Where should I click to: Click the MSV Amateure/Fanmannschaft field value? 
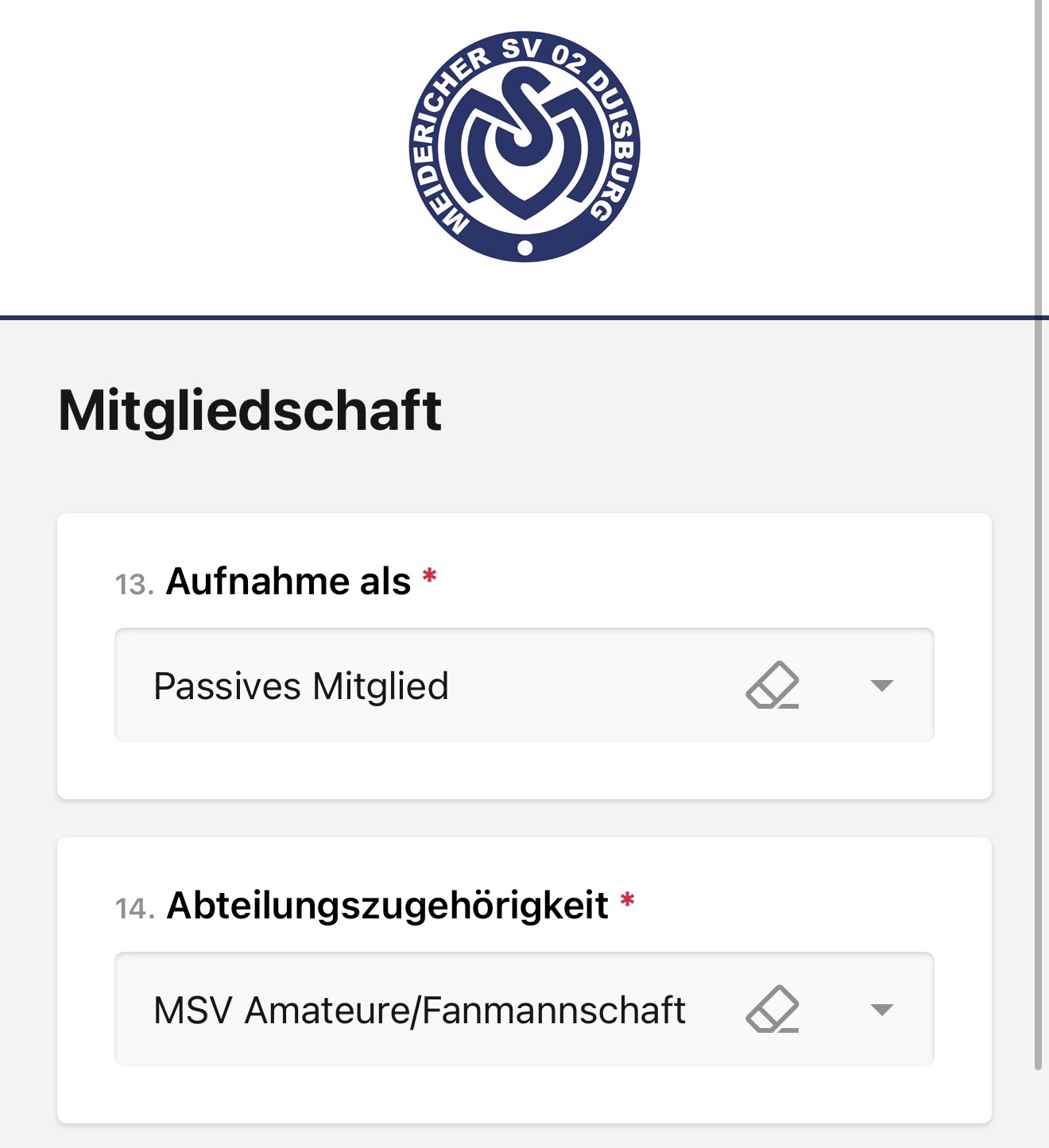[420, 1011]
